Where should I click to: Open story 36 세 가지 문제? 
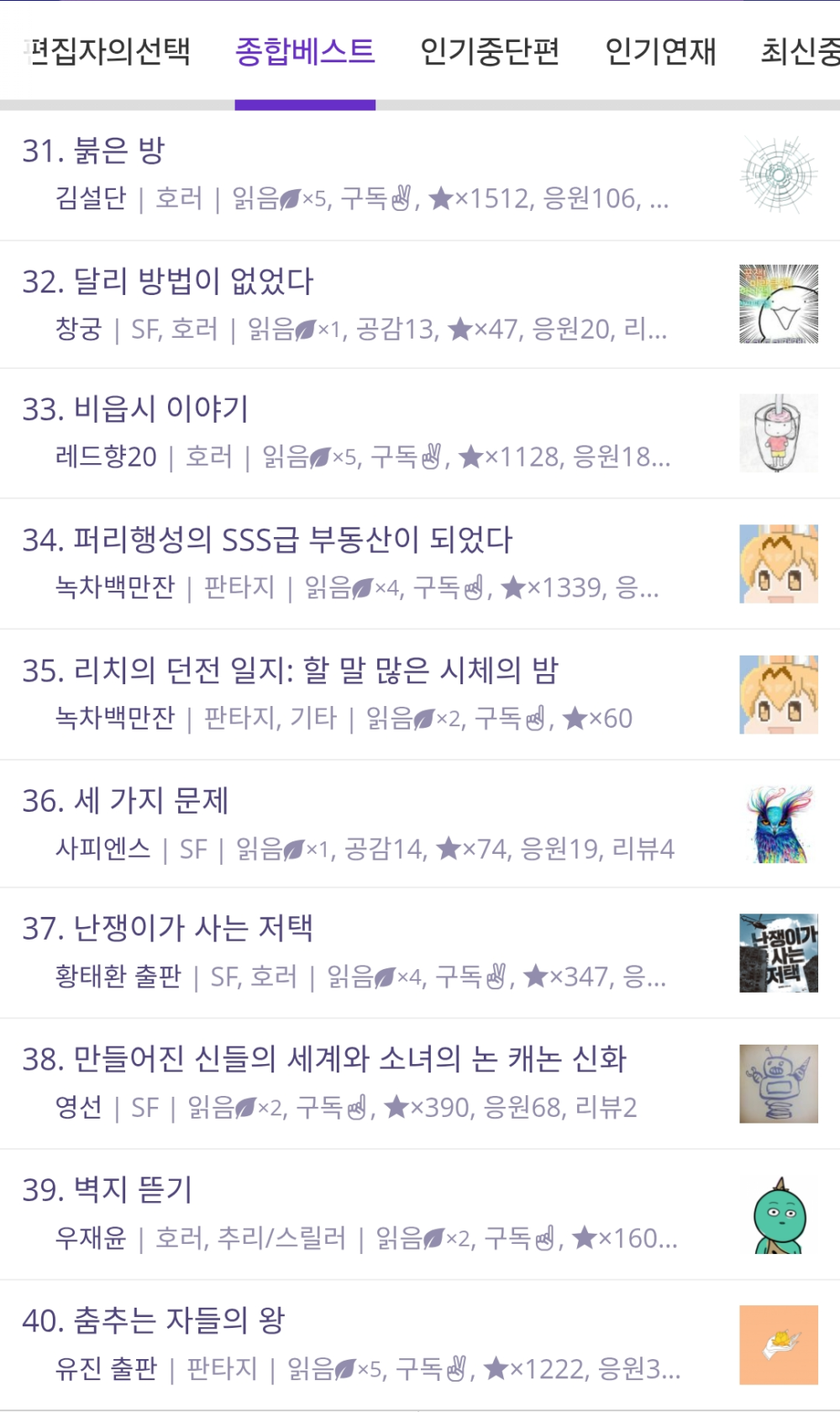pos(126,801)
